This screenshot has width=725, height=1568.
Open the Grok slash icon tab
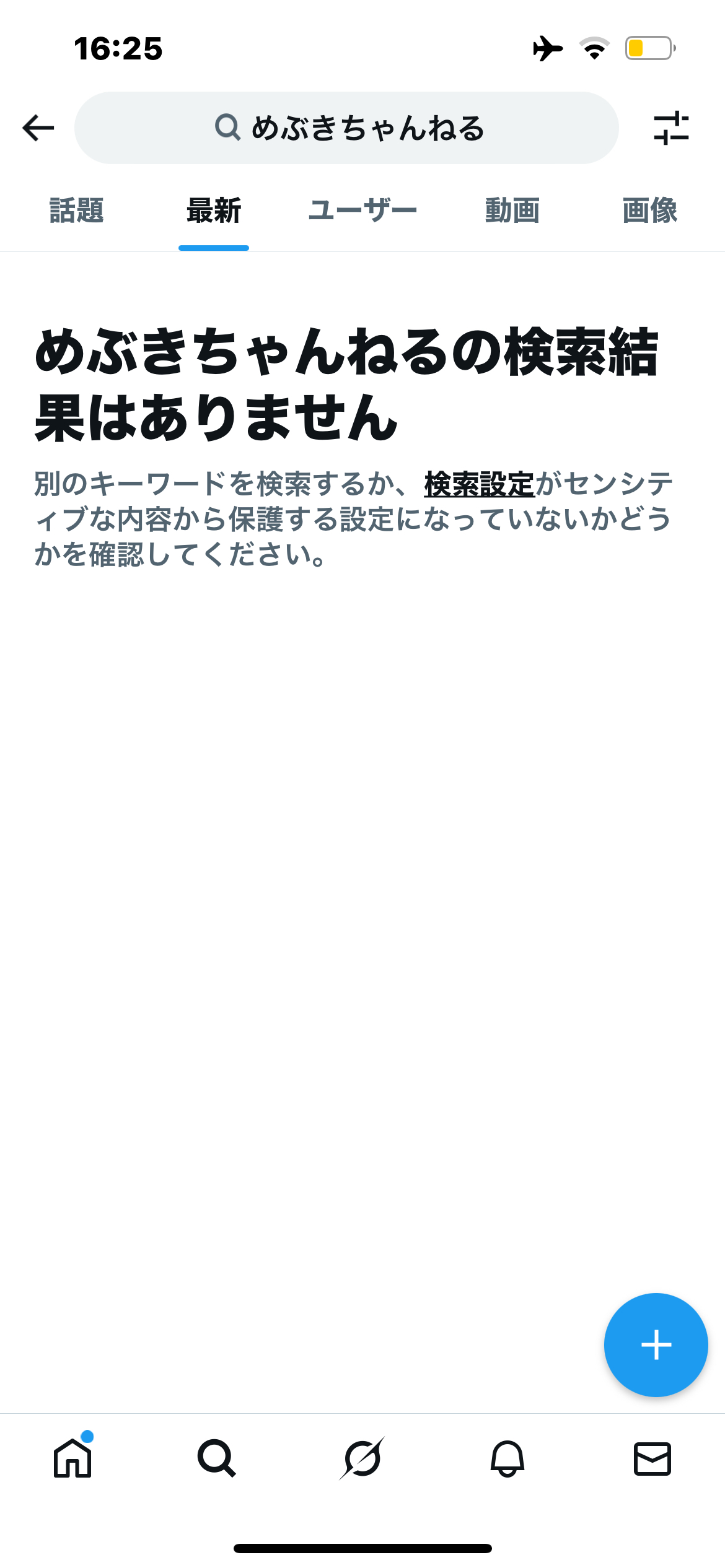pyautogui.click(x=362, y=1458)
